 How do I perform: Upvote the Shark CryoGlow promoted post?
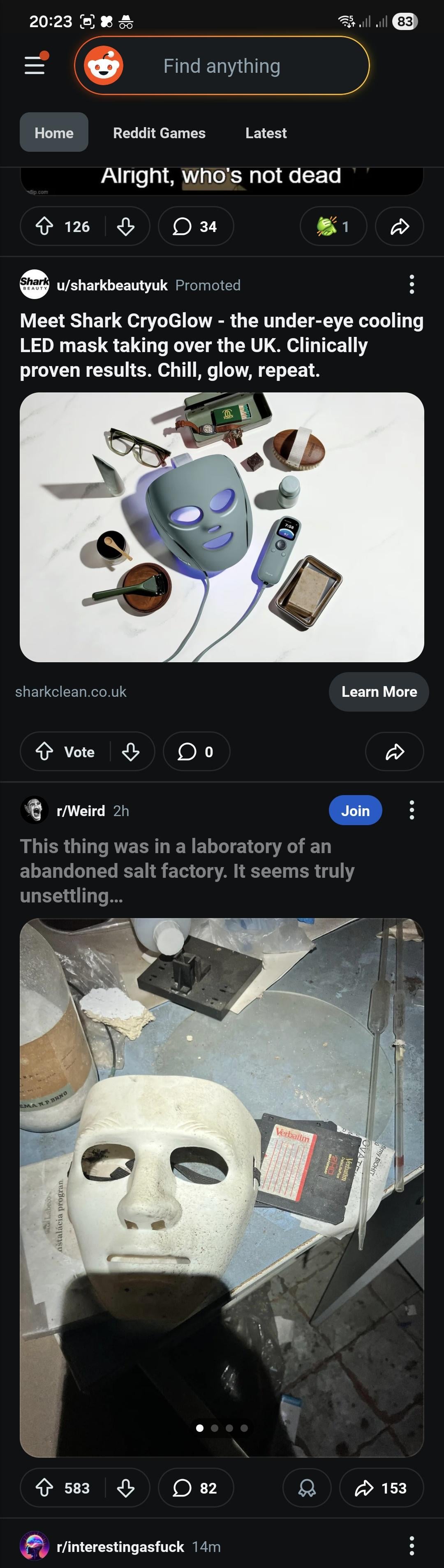point(44,752)
